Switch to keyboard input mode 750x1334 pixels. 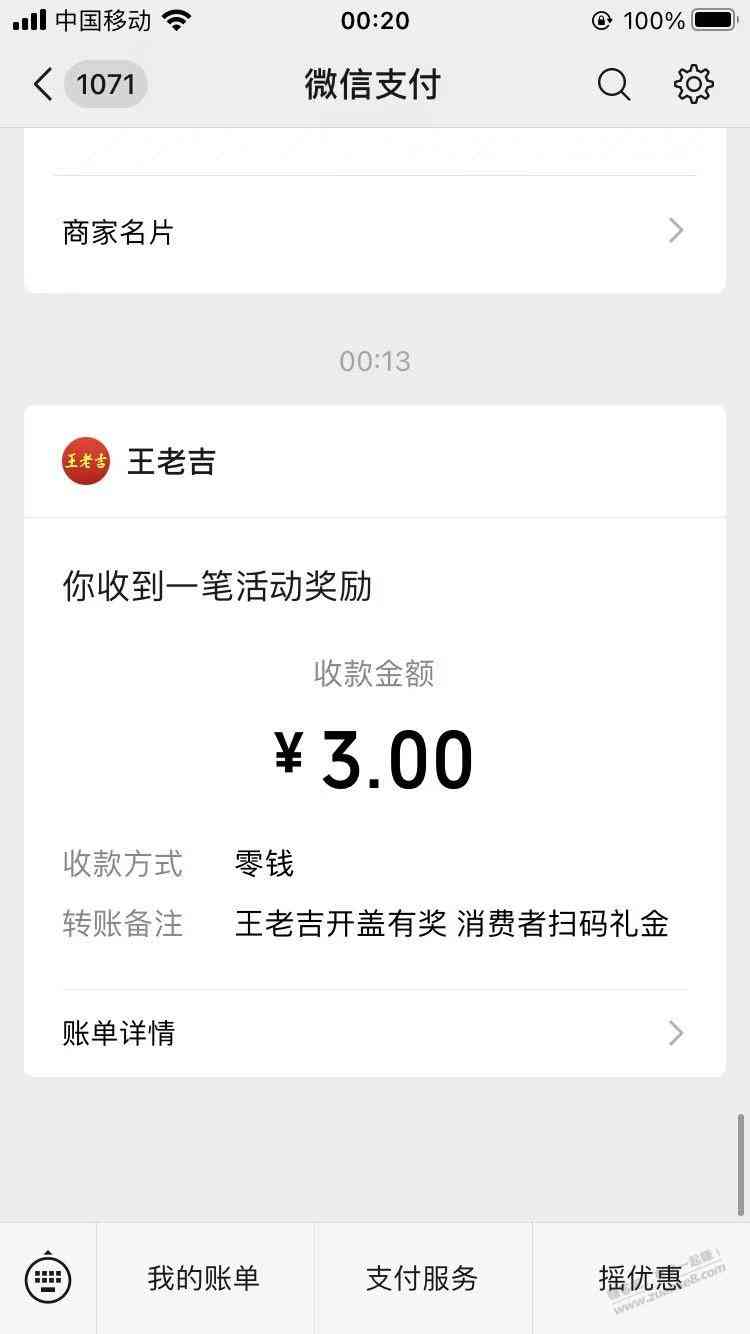click(x=48, y=1278)
